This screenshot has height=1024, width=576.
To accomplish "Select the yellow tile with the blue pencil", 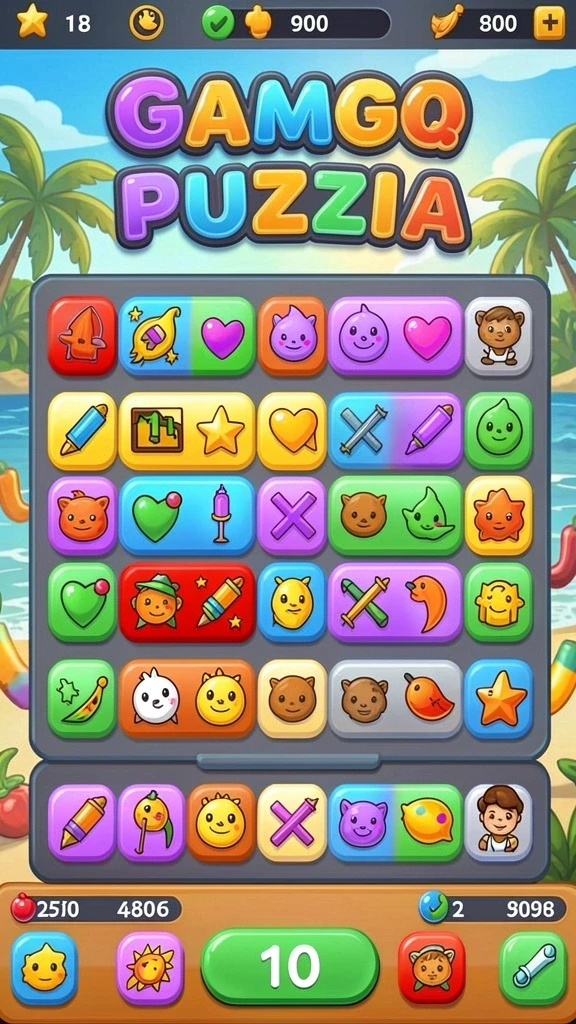I will click(82, 431).
